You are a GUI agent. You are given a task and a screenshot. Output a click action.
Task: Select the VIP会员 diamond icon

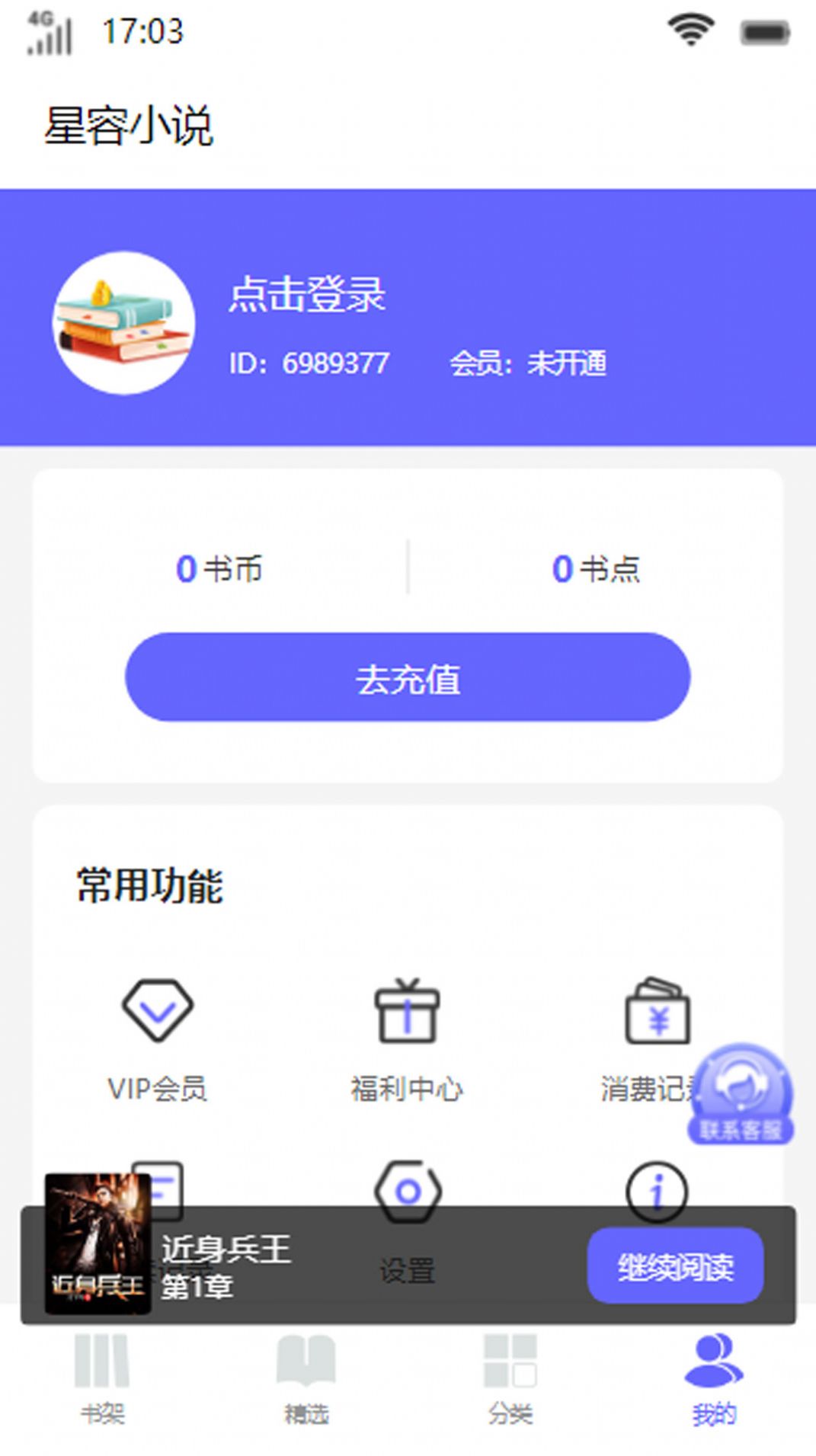(158, 1013)
